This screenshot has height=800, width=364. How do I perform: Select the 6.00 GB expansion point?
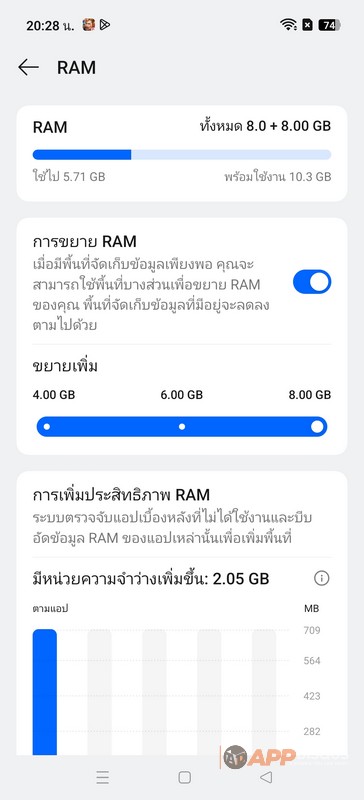pos(182,427)
